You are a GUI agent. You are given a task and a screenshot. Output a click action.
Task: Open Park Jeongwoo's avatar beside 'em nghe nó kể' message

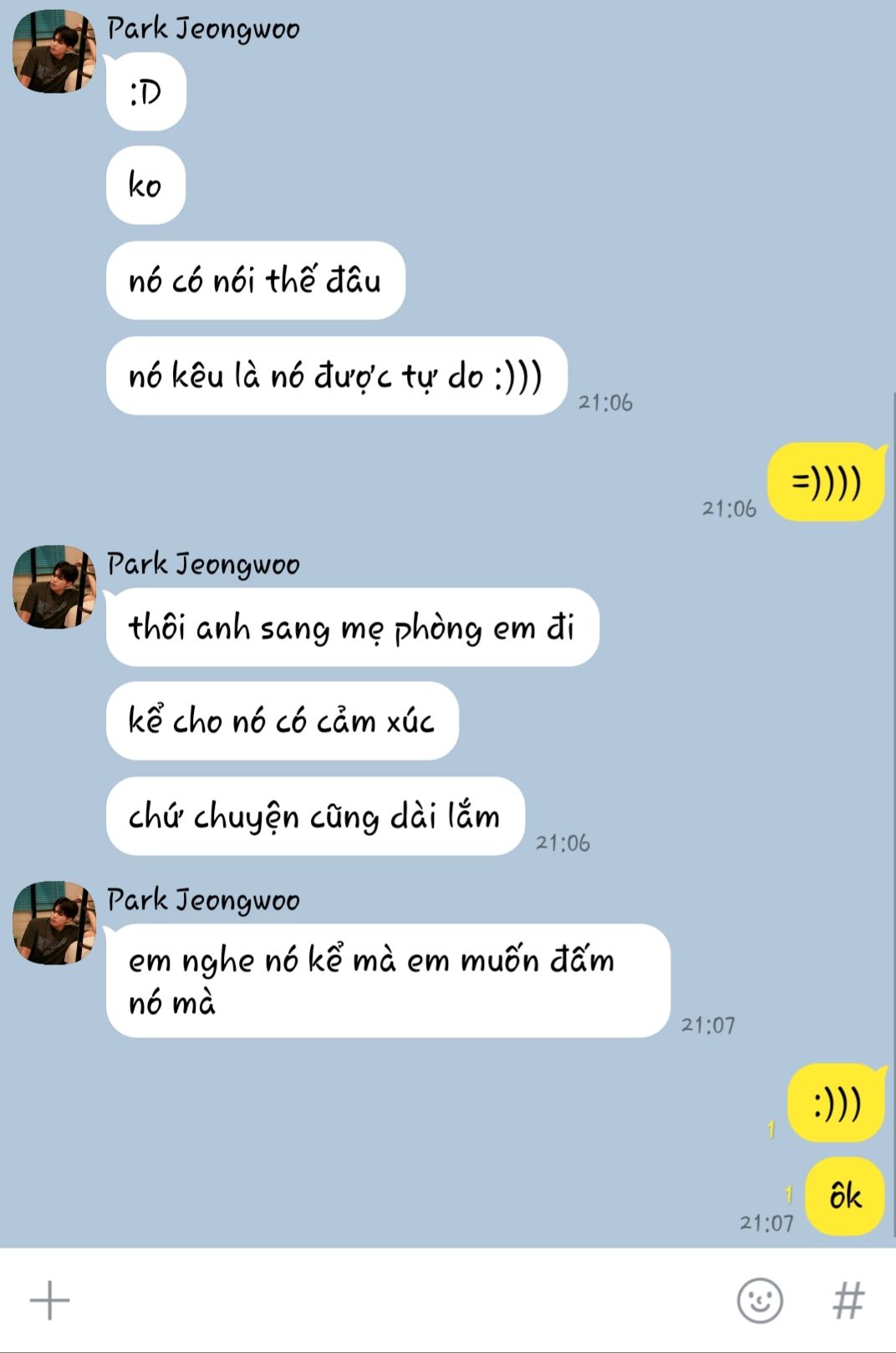click(x=54, y=923)
